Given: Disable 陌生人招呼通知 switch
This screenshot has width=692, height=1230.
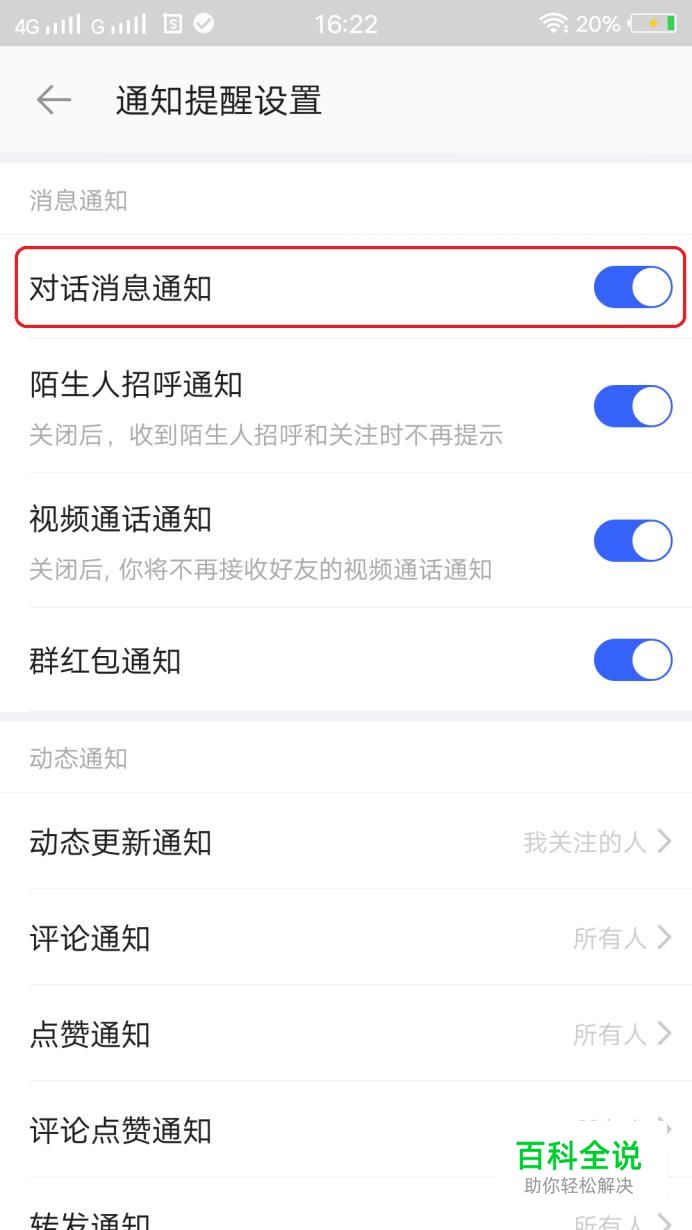Looking at the screenshot, I should [633, 406].
